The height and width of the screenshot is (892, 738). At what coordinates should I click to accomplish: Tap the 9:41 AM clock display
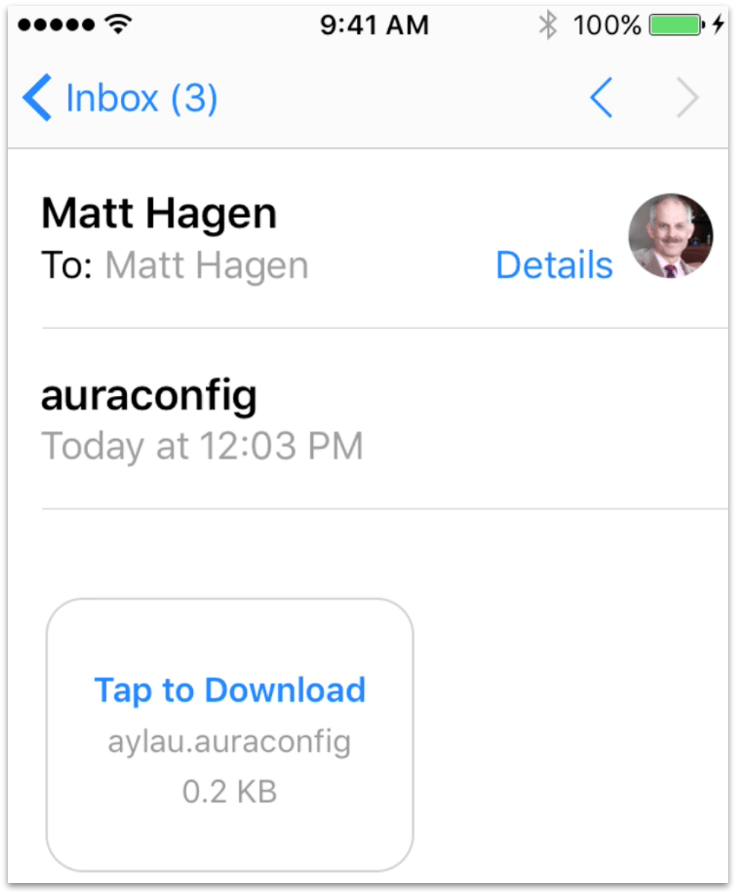tap(374, 25)
